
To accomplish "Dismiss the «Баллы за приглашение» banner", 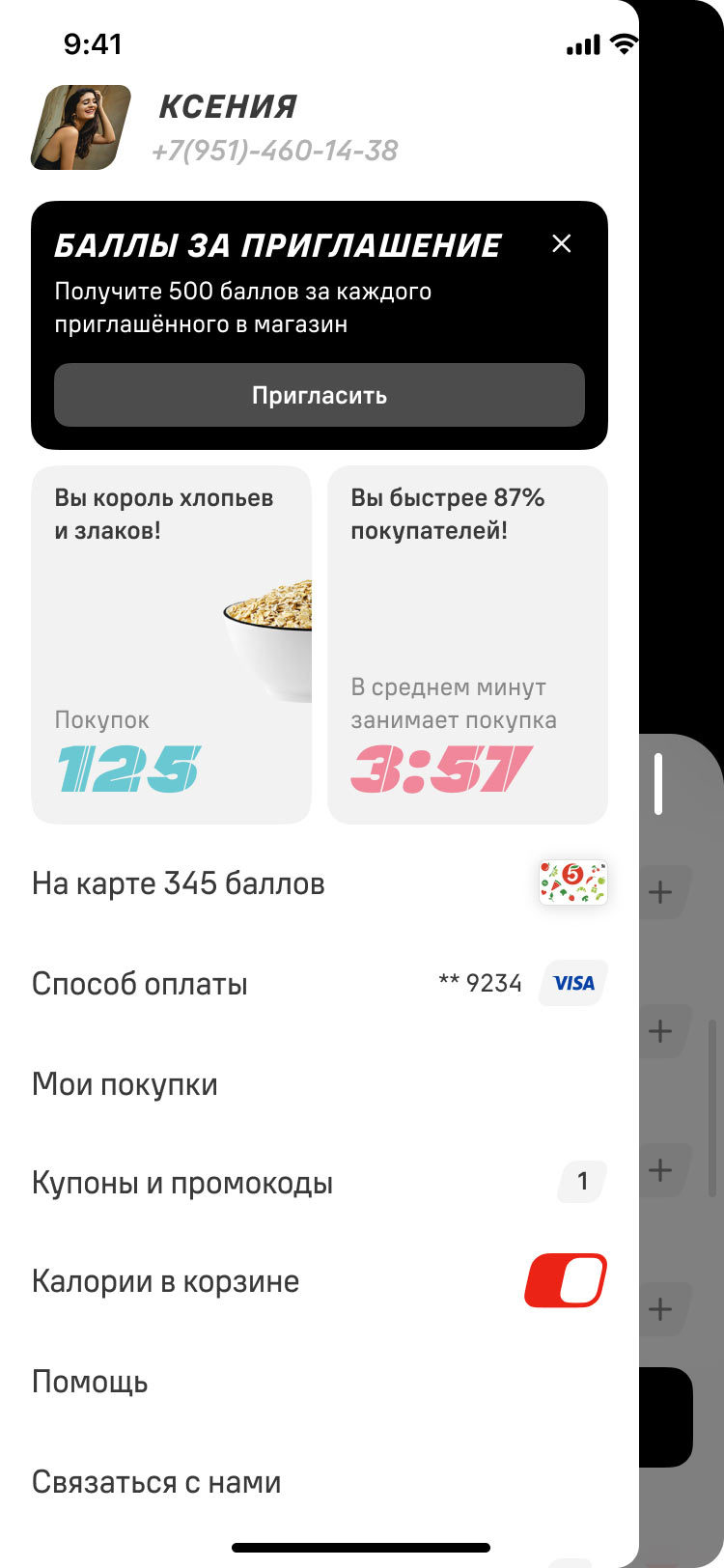I will point(561,243).
